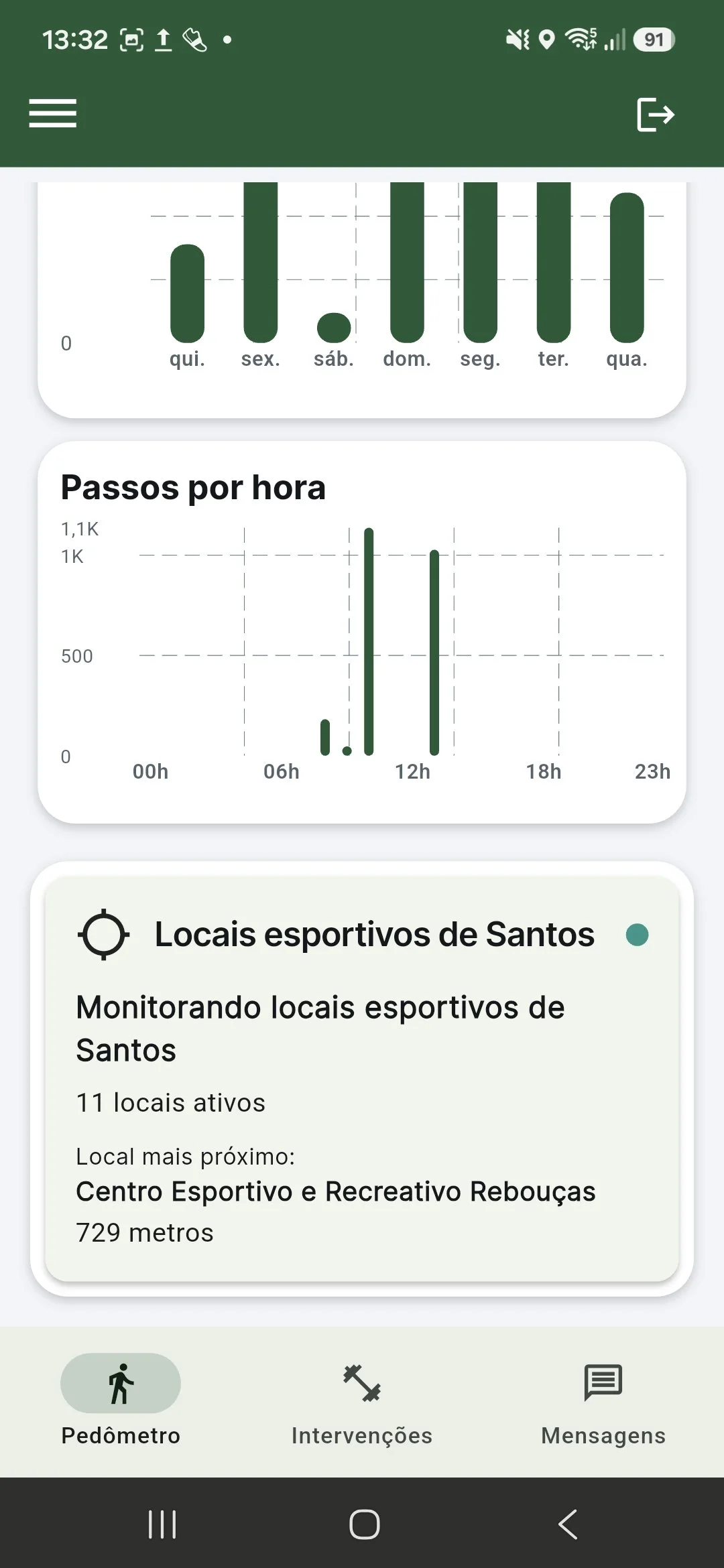
Task: Switch to the Intervenções tab
Action: (362, 1403)
